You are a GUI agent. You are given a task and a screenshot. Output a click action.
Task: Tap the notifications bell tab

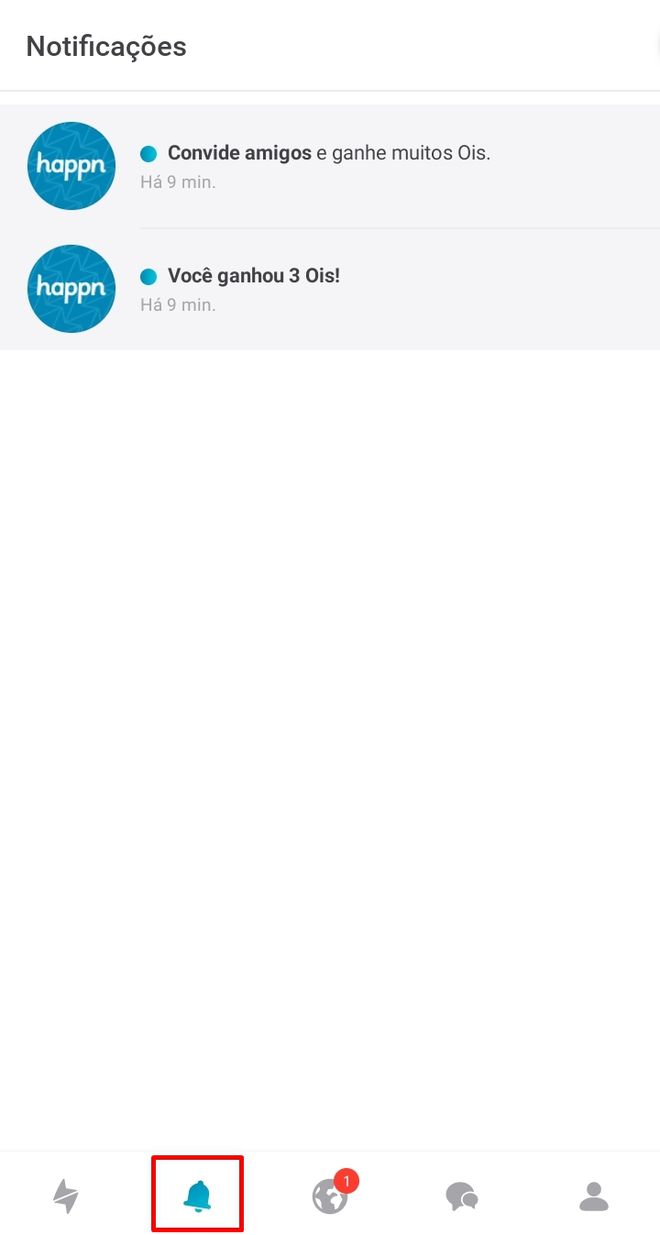(x=198, y=1196)
